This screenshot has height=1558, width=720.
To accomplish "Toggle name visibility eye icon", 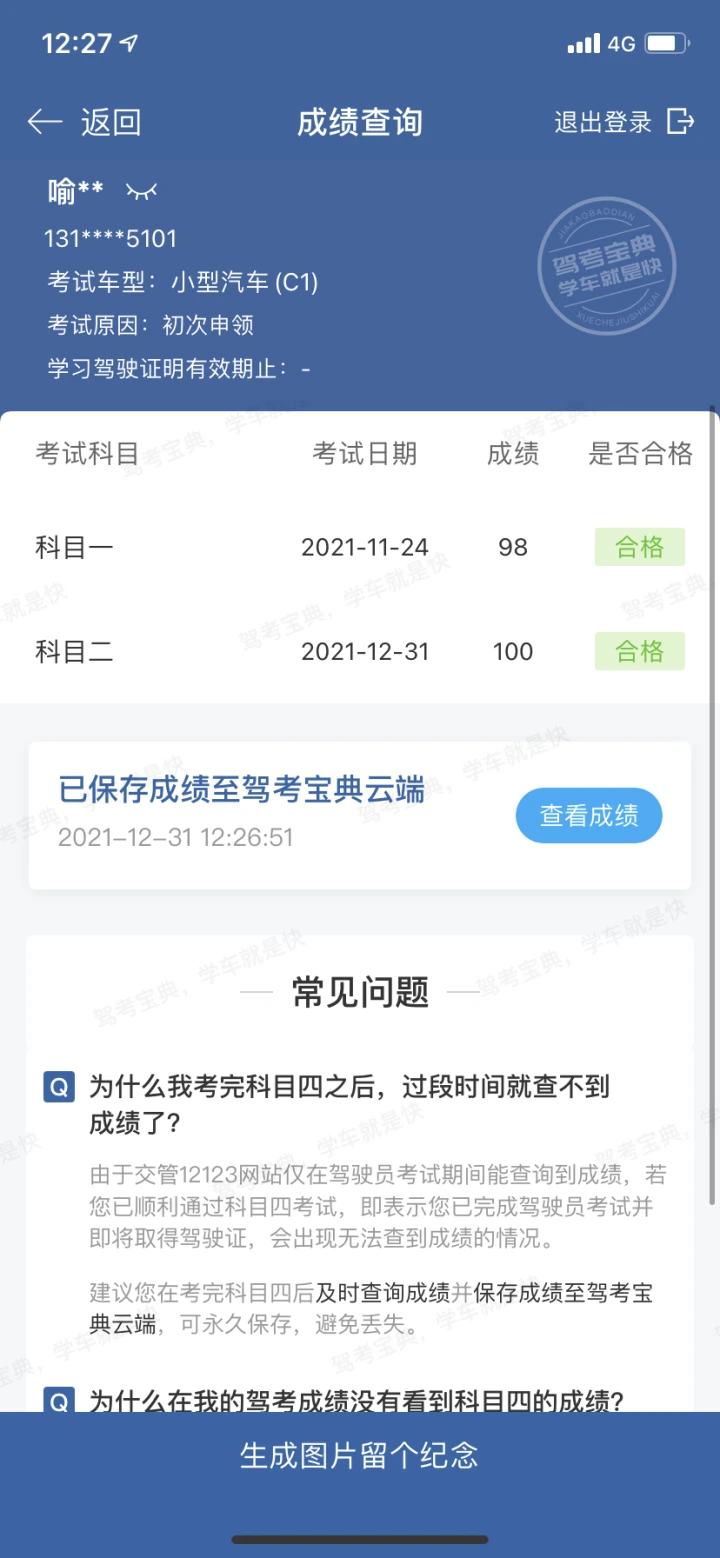I will tap(141, 191).
